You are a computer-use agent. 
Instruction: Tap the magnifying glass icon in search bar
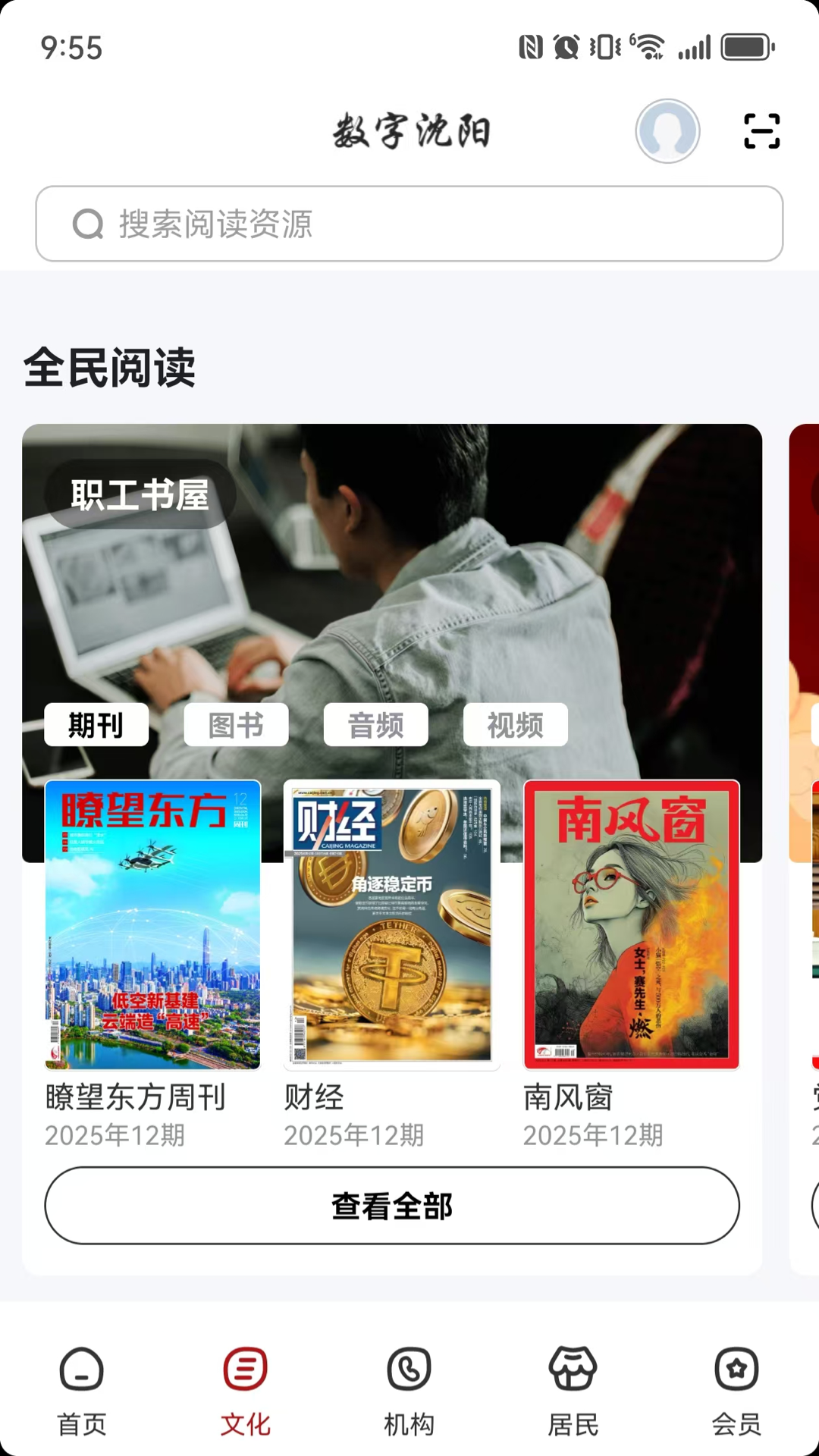(x=89, y=223)
